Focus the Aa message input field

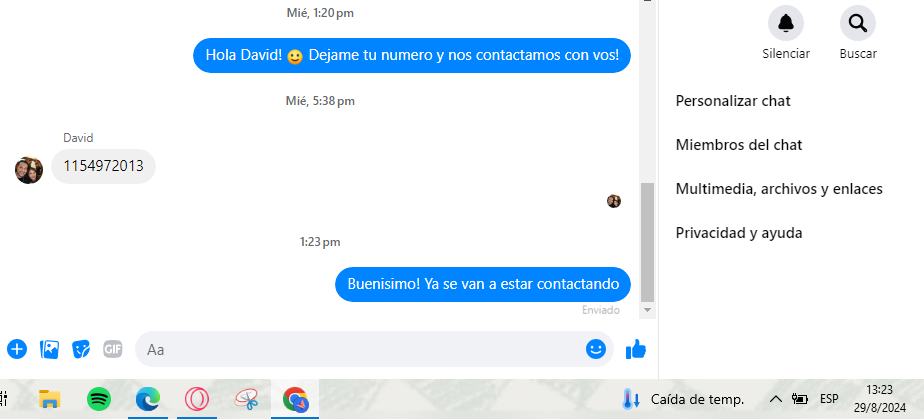[360, 349]
